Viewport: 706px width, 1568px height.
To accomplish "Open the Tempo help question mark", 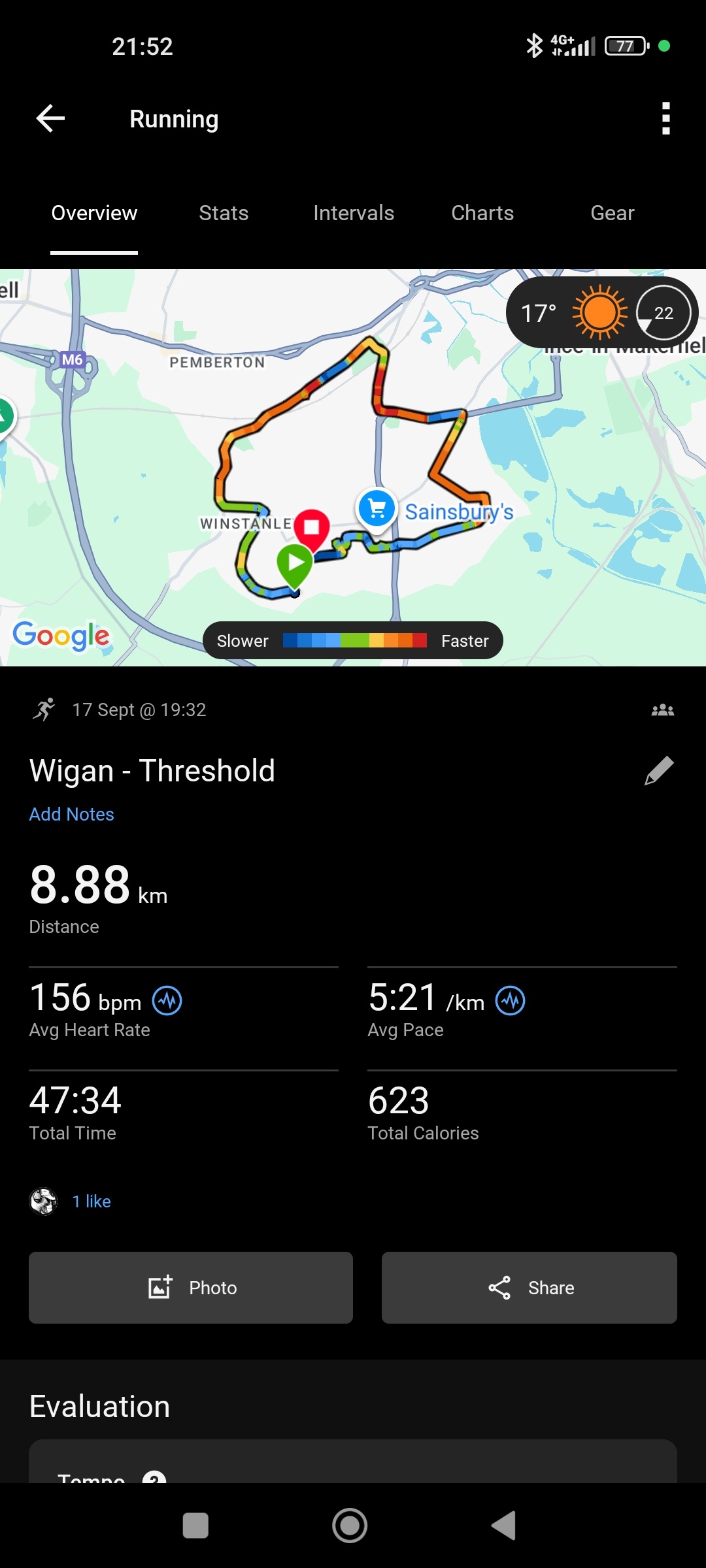I will [154, 1477].
